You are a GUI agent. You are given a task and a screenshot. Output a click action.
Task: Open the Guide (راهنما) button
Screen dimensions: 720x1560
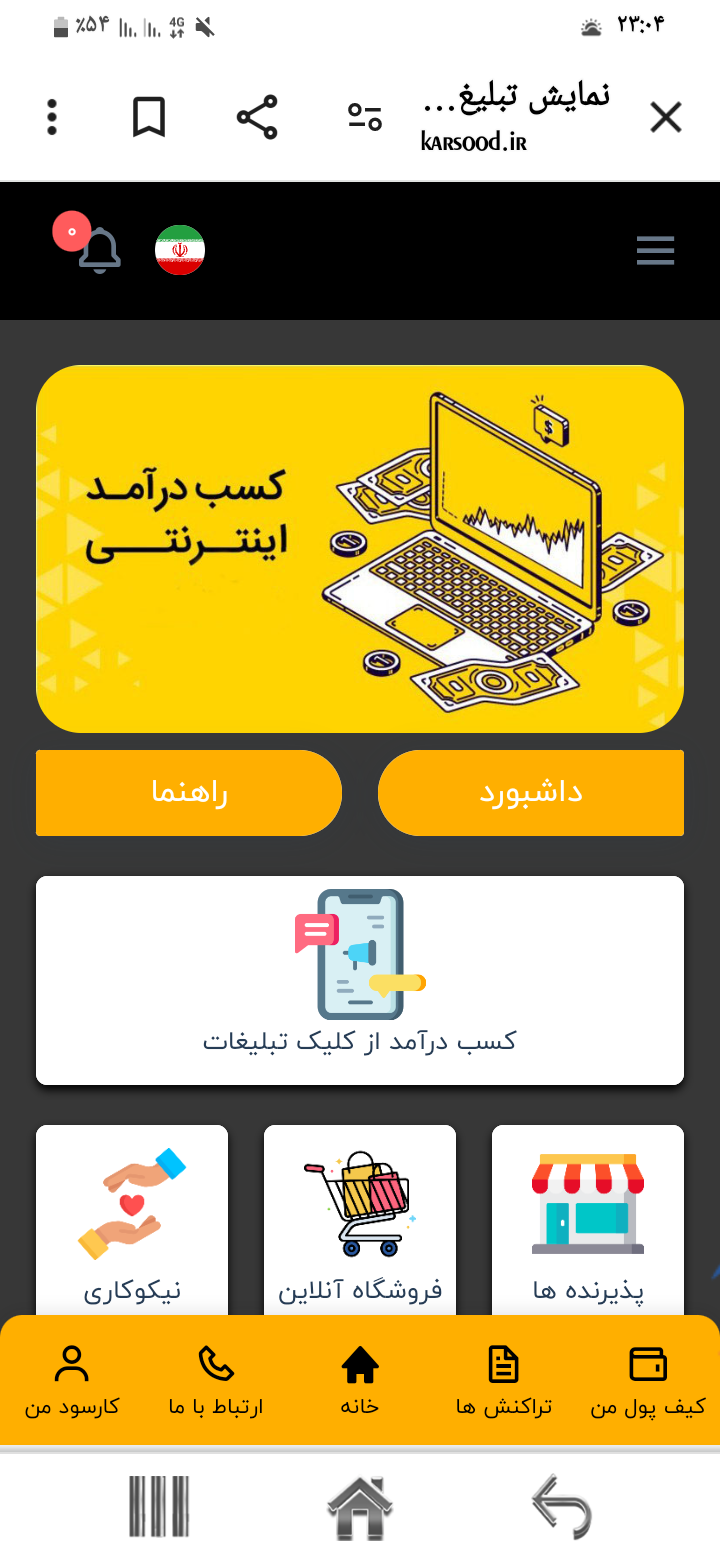(188, 792)
